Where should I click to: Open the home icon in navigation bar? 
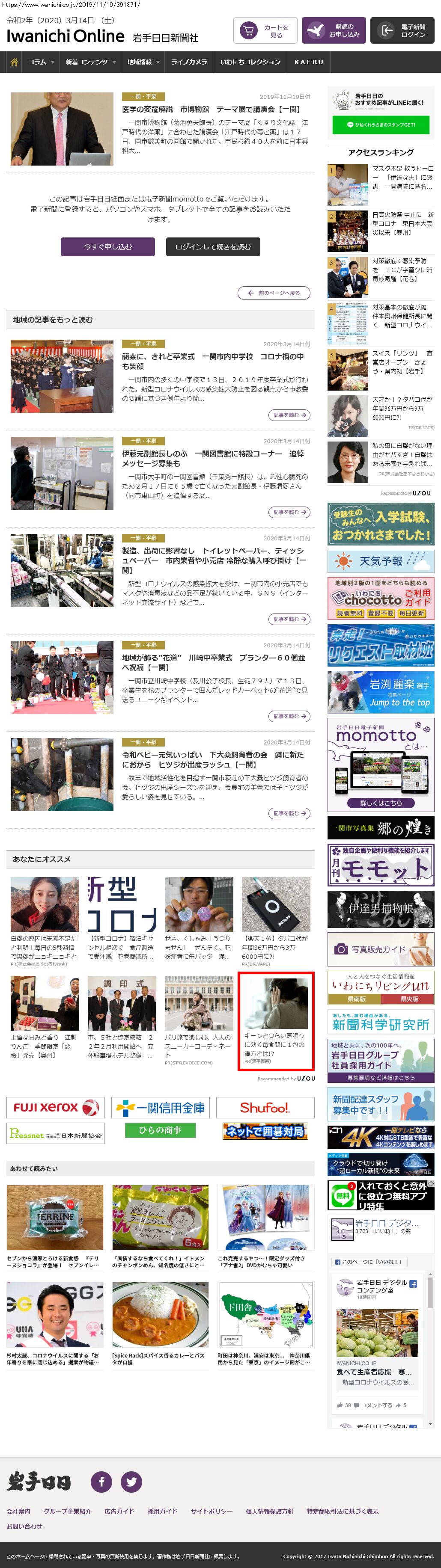point(14,62)
